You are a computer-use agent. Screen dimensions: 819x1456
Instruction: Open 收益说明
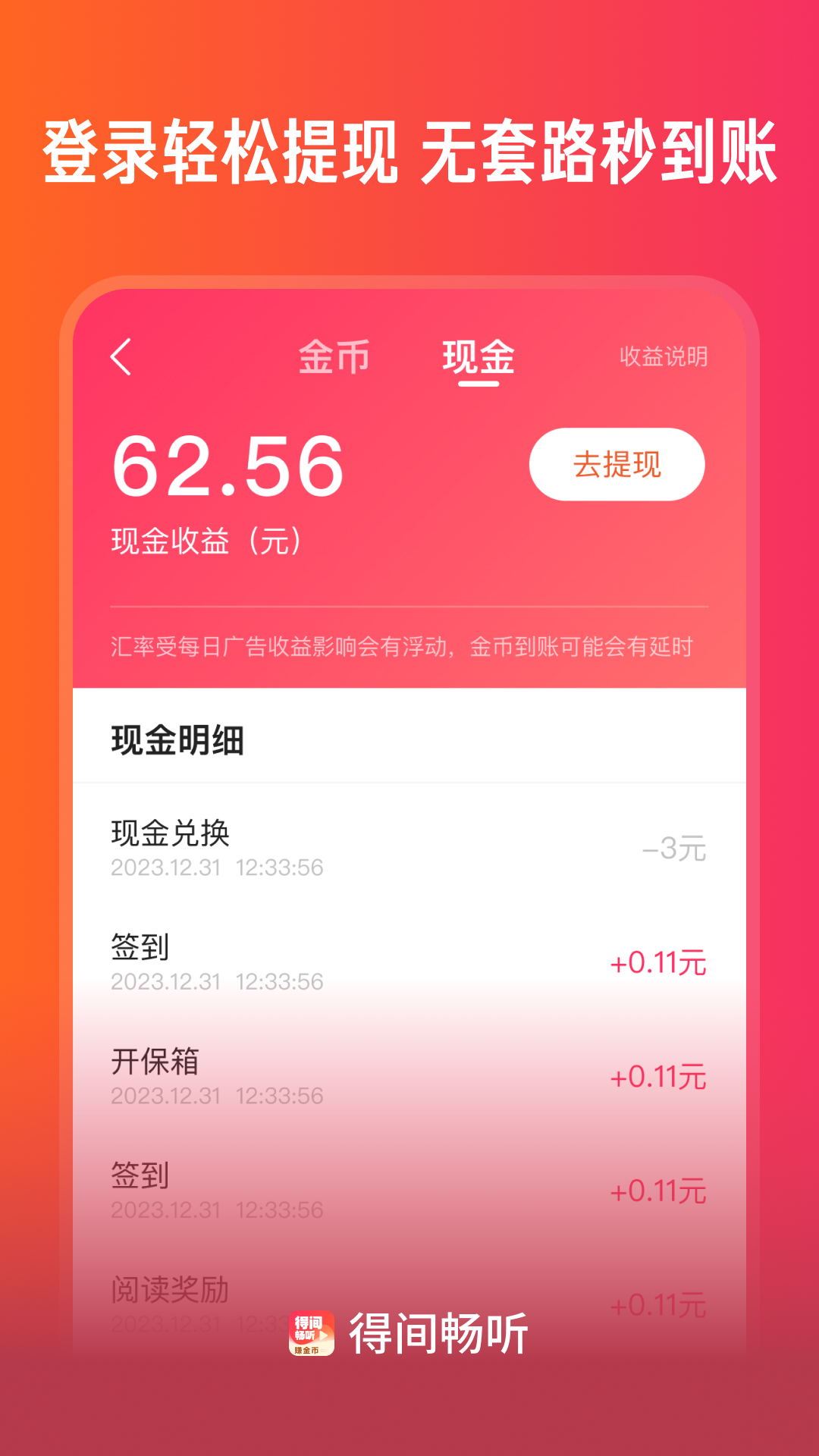(x=663, y=359)
